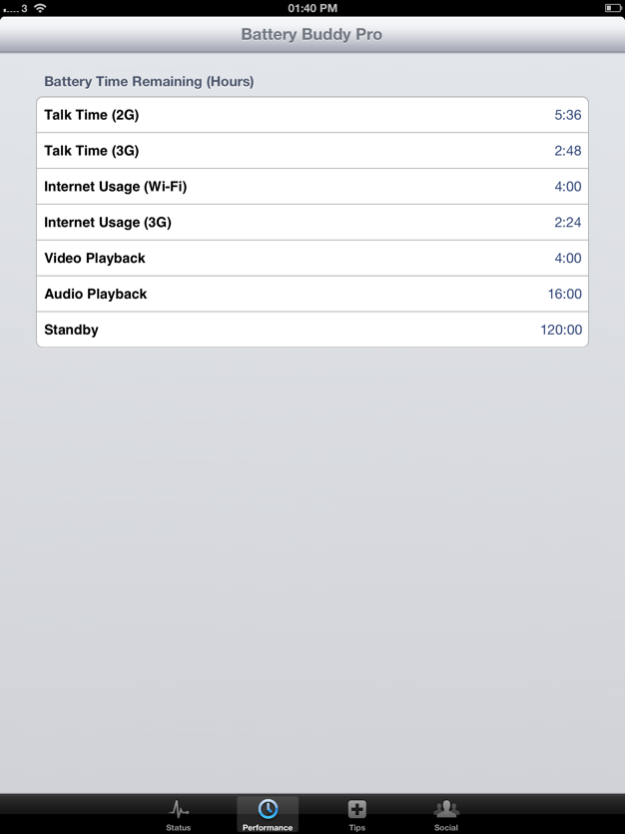Switch to the Status tab
This screenshot has height=834, width=625.
coord(178,814)
